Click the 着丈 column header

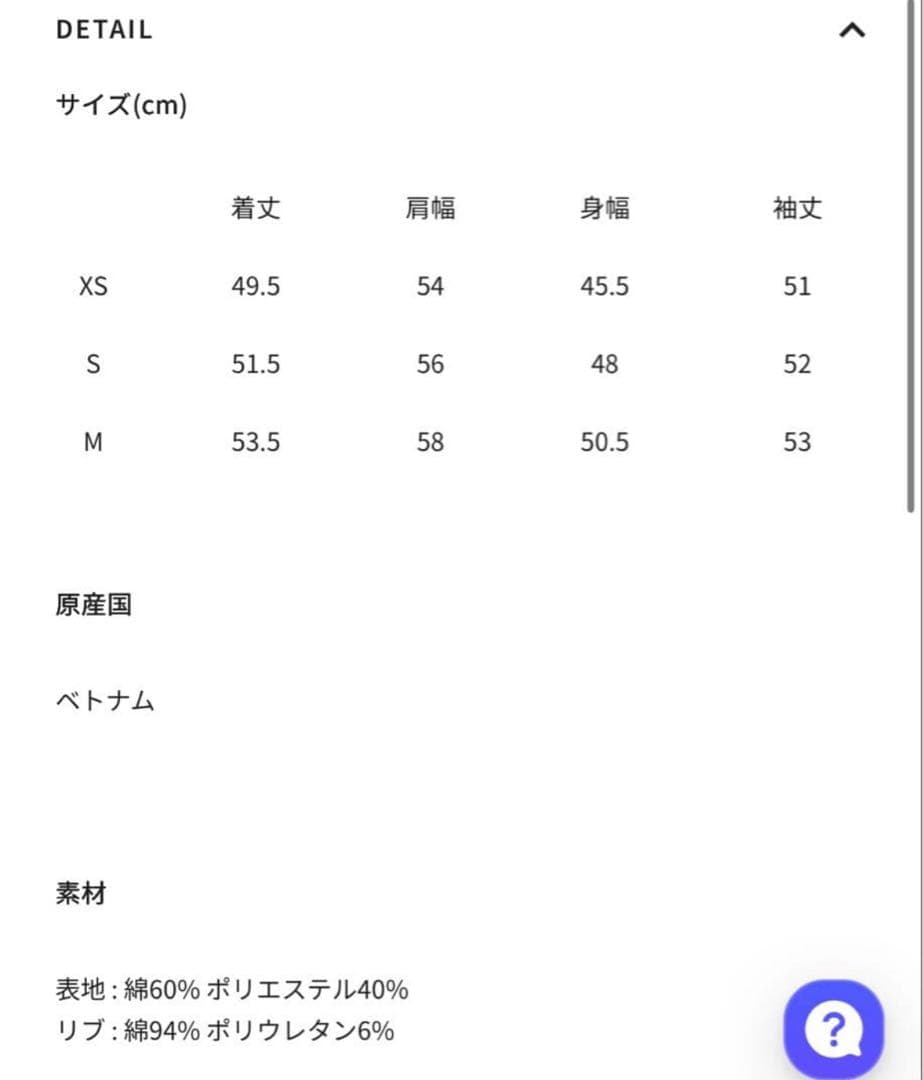point(255,209)
